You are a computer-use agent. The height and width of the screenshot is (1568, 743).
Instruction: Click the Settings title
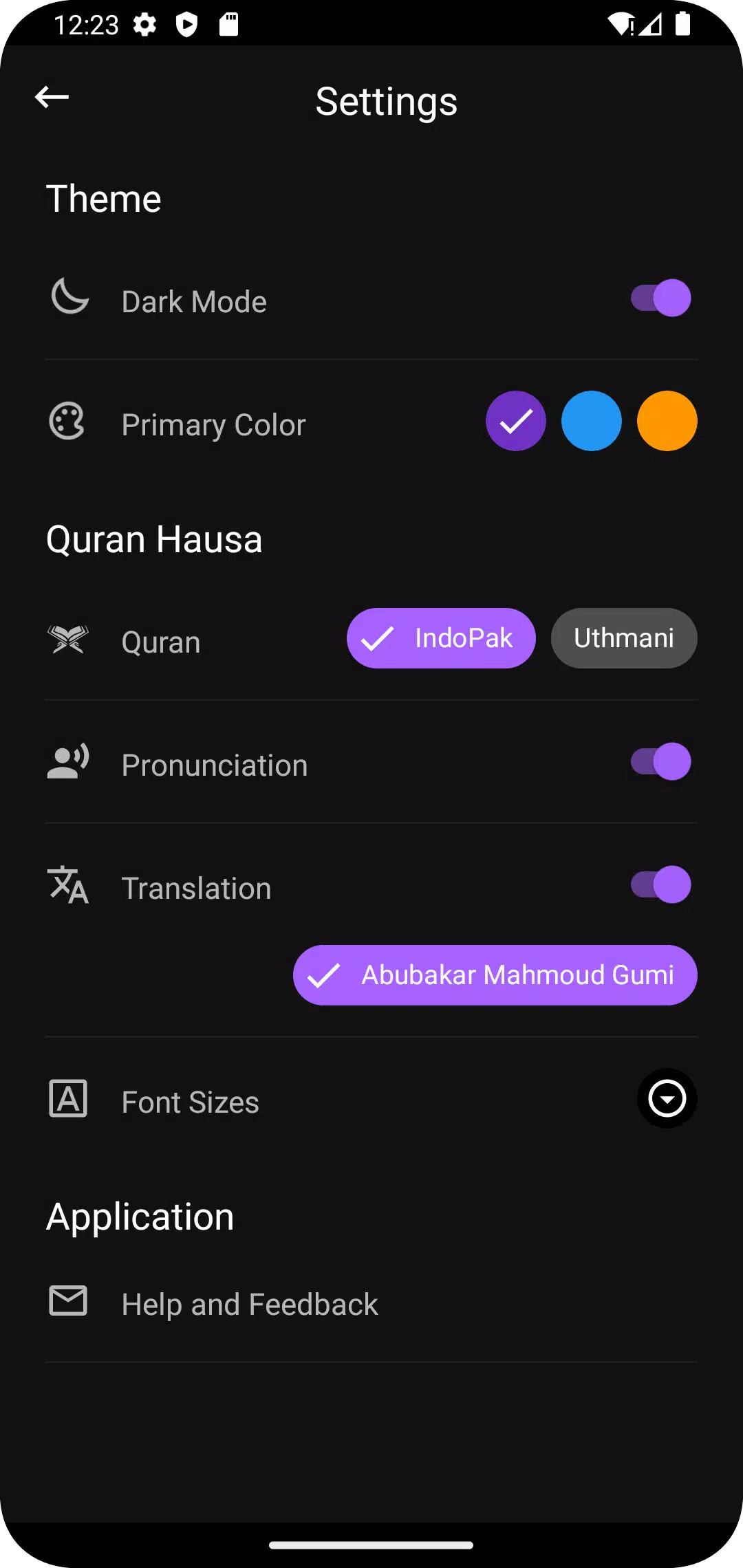point(386,100)
